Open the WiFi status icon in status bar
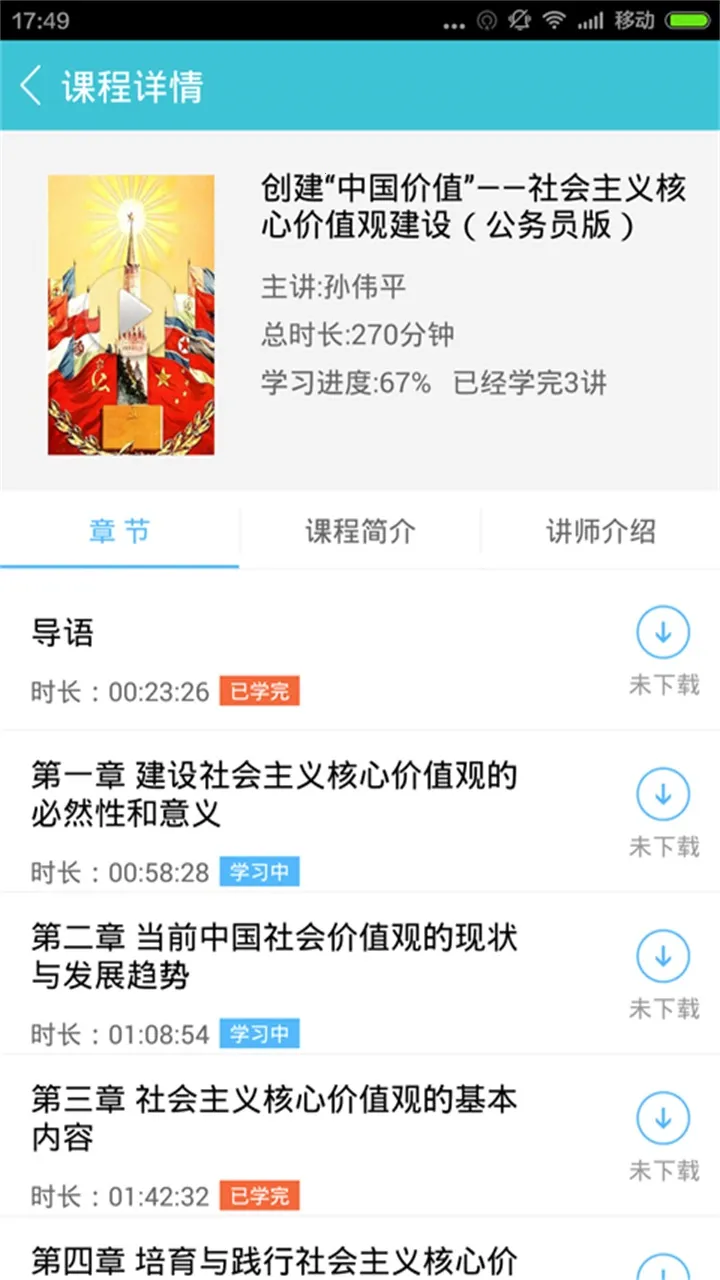The height and width of the screenshot is (1280, 720). pyautogui.click(x=553, y=20)
